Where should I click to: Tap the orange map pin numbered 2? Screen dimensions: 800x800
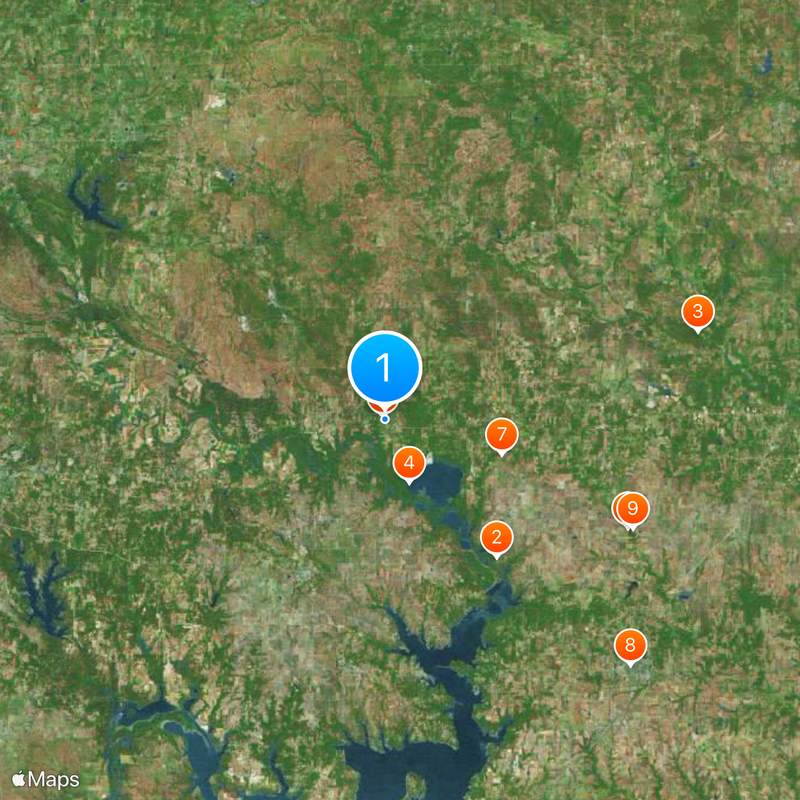pyautogui.click(x=496, y=537)
